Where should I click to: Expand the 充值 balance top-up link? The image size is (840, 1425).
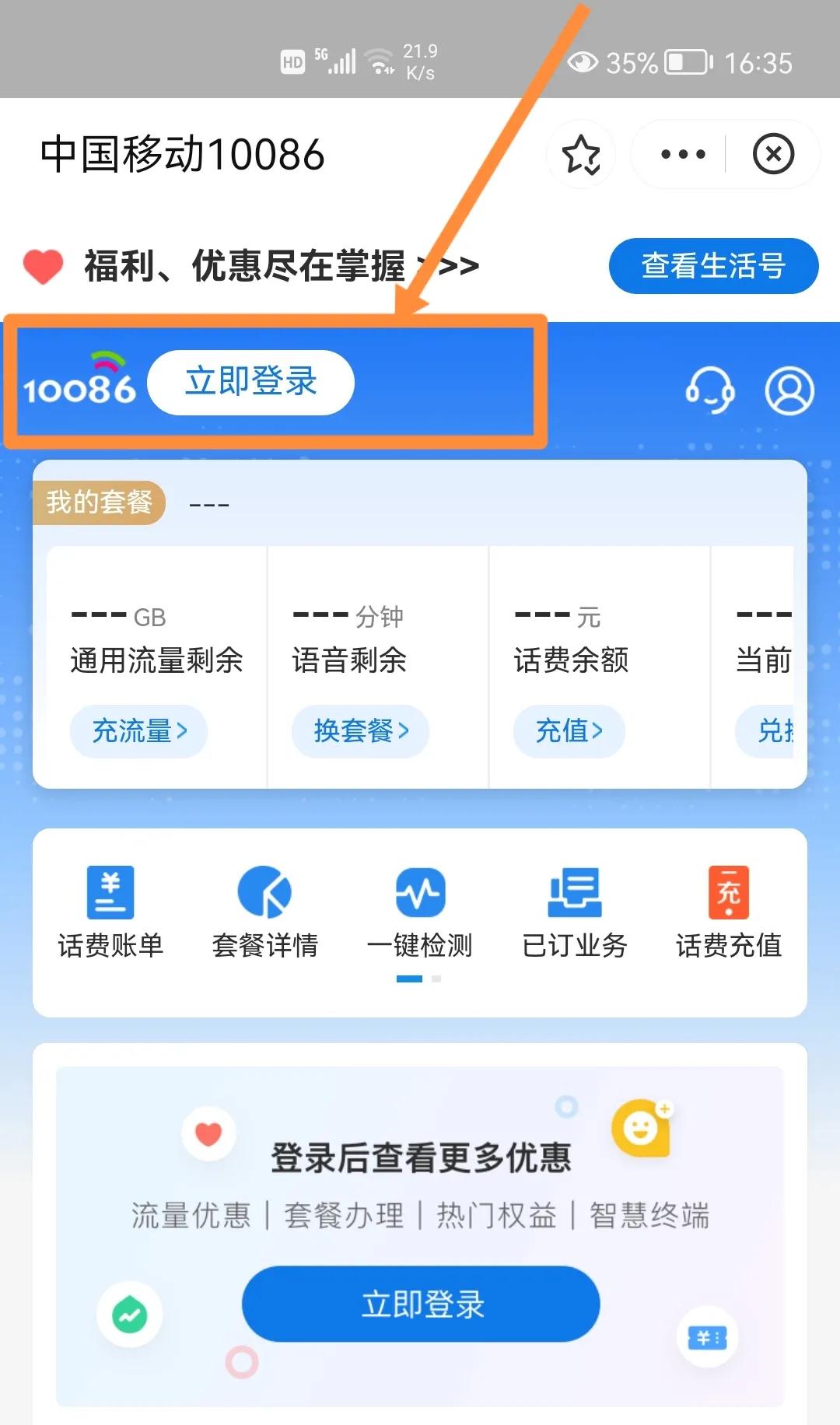pyautogui.click(x=569, y=730)
